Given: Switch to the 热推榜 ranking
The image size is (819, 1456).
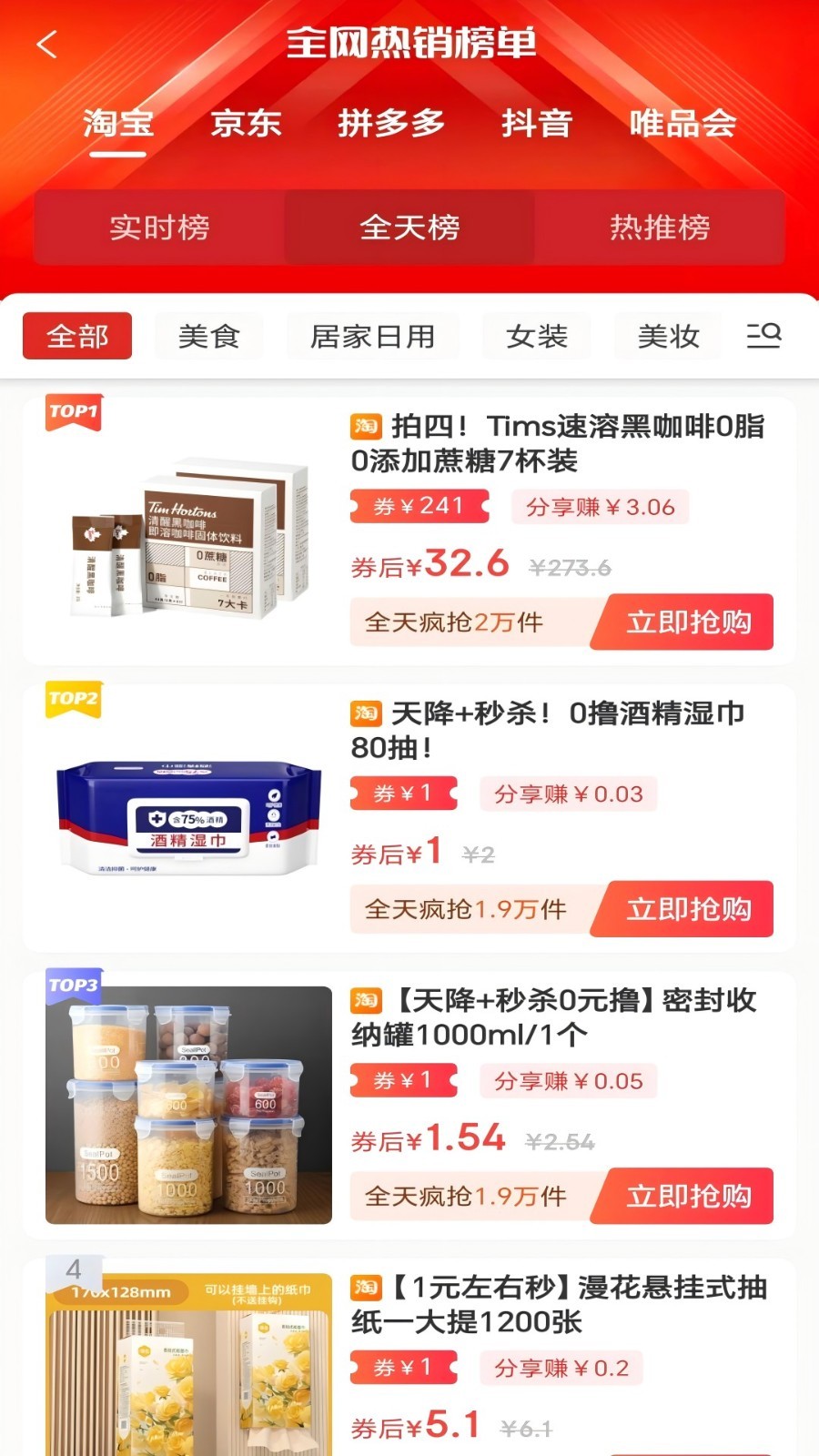Looking at the screenshot, I should point(660,227).
